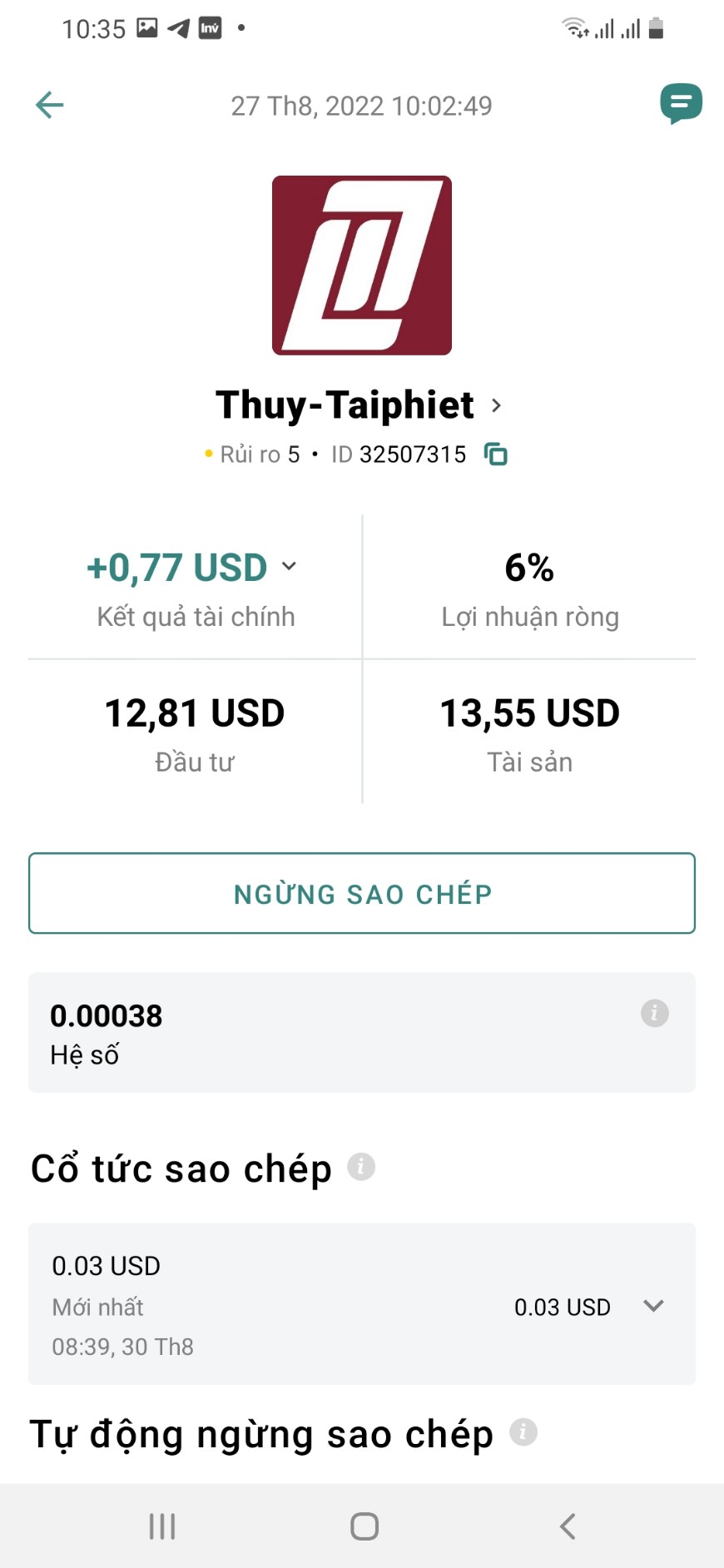The height and width of the screenshot is (1568, 724).
Task: Open Thuy-Taiphiet strategy profile
Action: [x=360, y=405]
